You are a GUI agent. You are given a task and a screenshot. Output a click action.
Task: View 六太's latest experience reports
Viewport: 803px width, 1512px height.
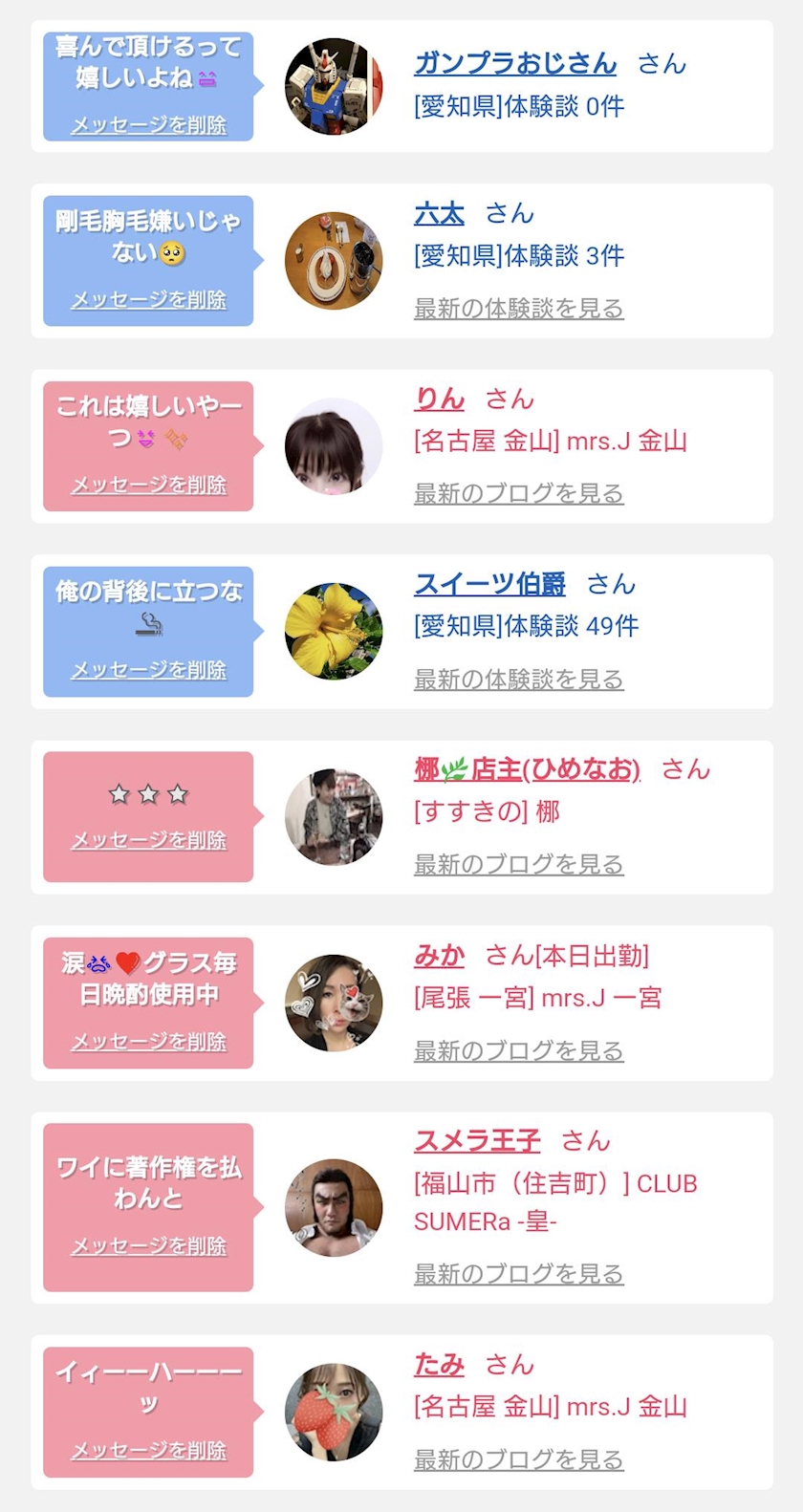[518, 309]
